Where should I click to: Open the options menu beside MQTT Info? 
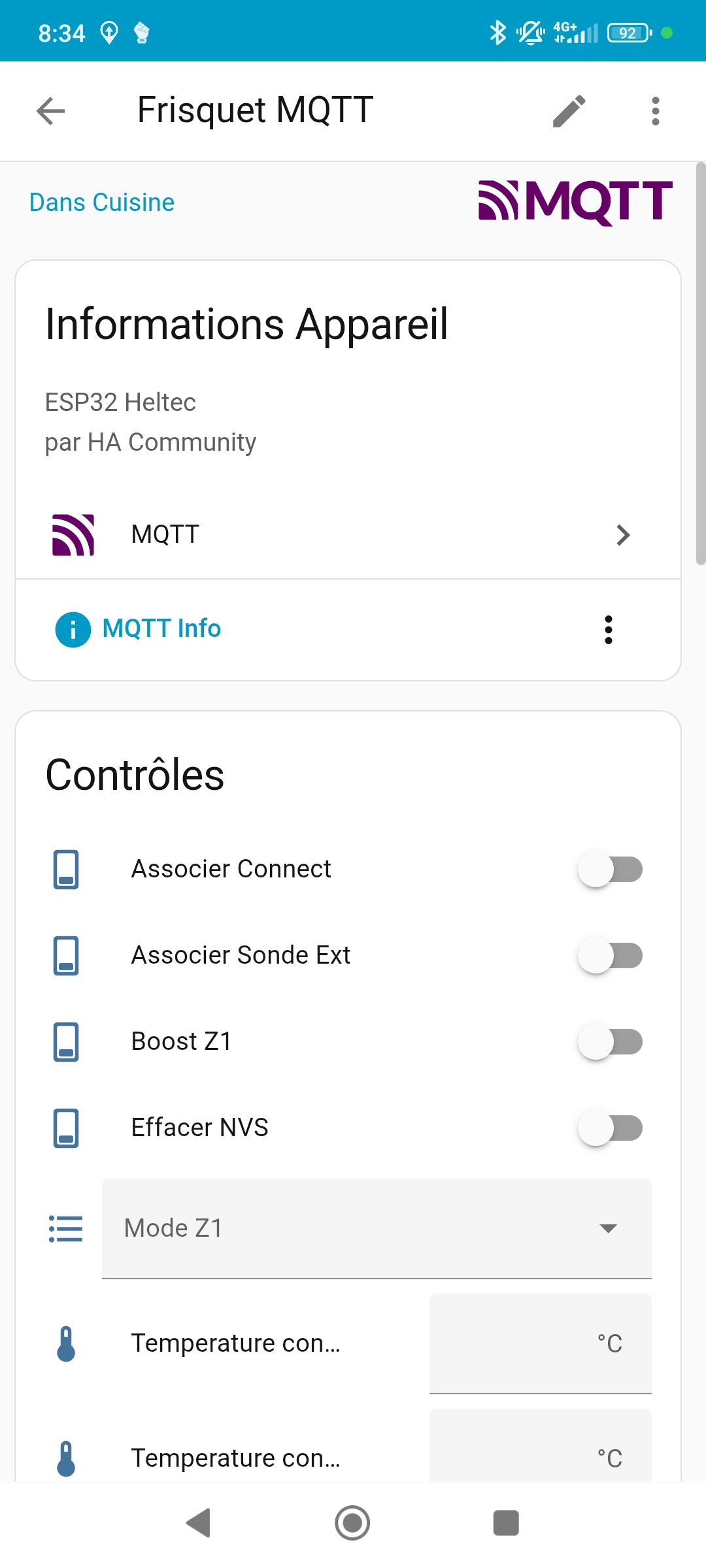click(x=608, y=630)
